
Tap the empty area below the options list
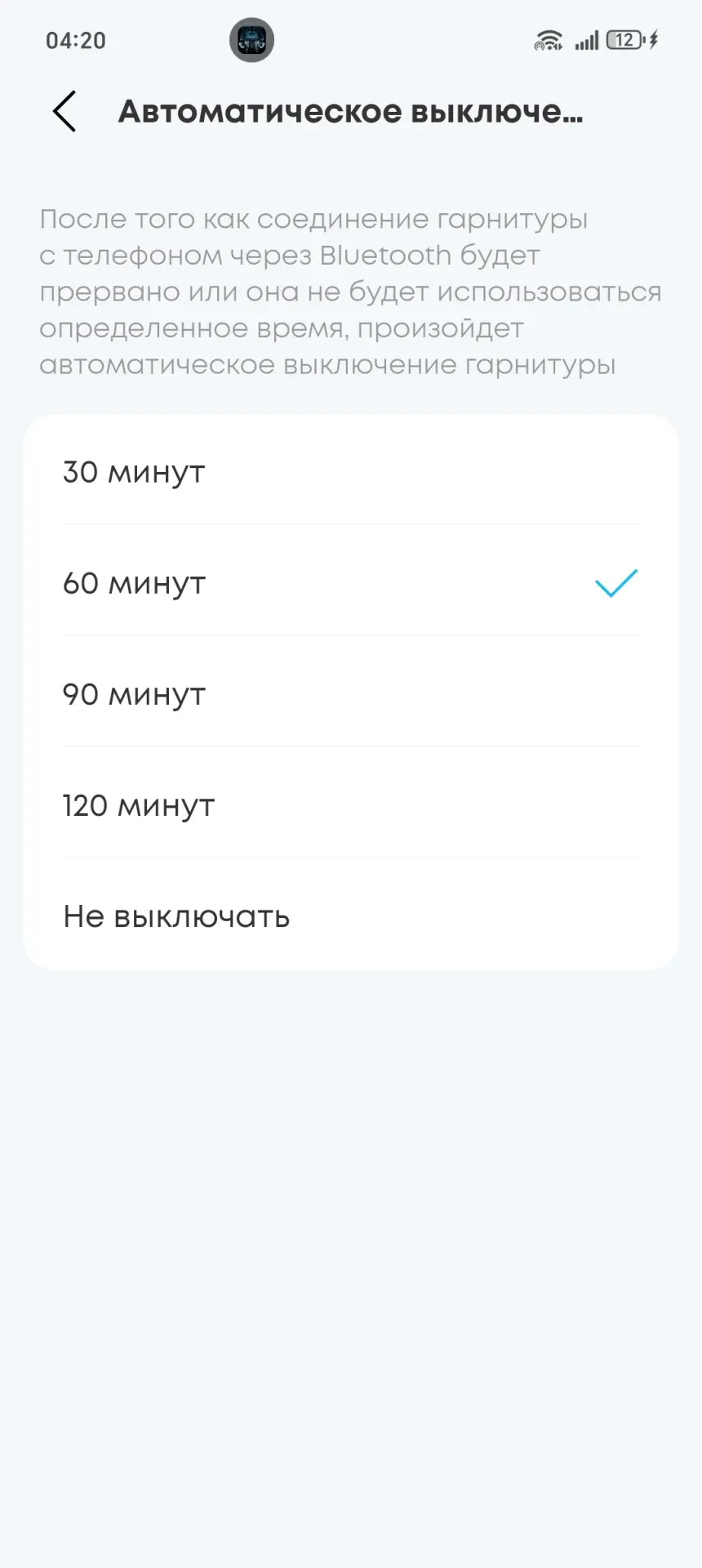[x=351, y=1225]
